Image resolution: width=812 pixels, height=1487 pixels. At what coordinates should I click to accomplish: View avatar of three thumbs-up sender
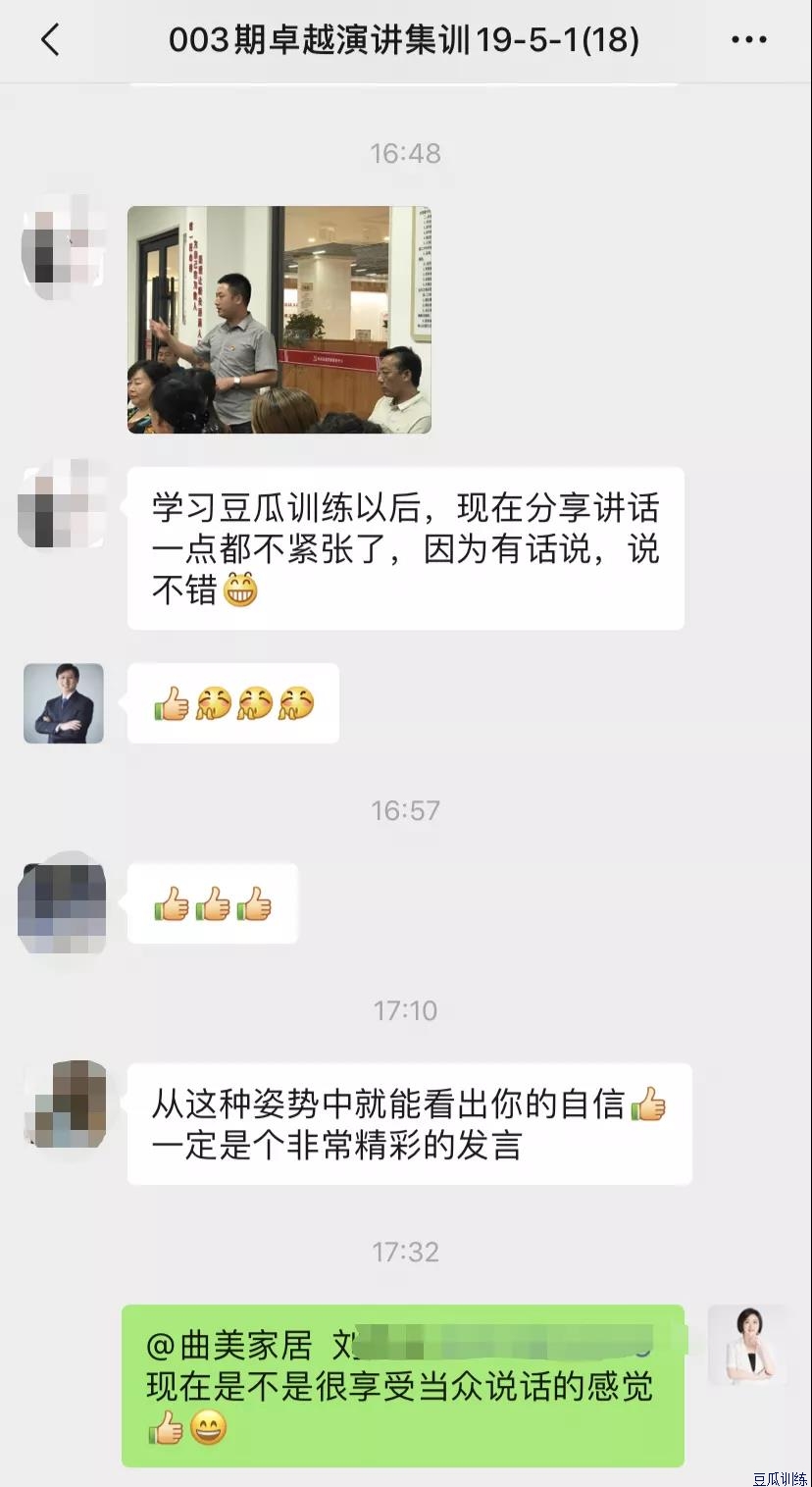coord(64,903)
